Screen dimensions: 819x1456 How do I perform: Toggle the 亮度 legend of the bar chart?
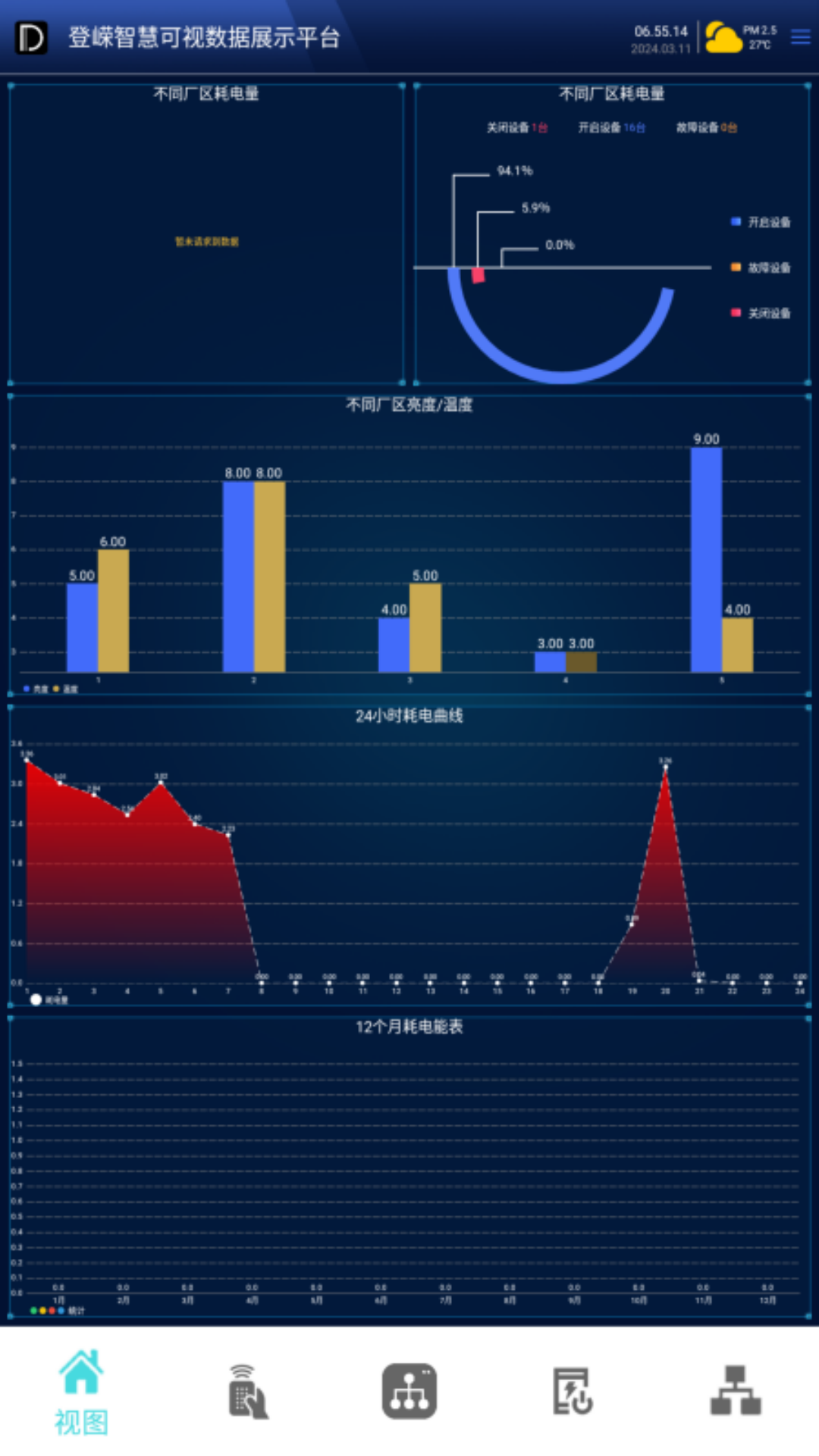click(36, 689)
